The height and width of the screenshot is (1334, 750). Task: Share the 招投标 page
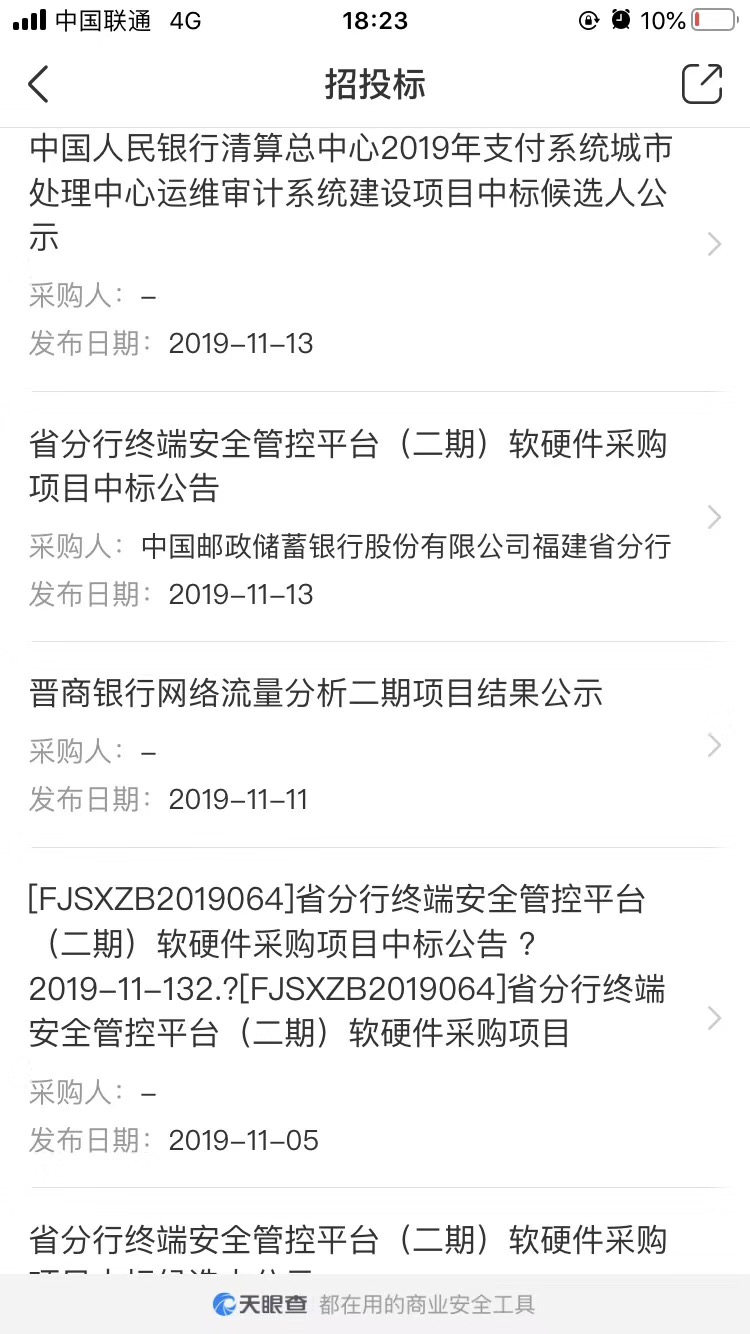pos(701,84)
